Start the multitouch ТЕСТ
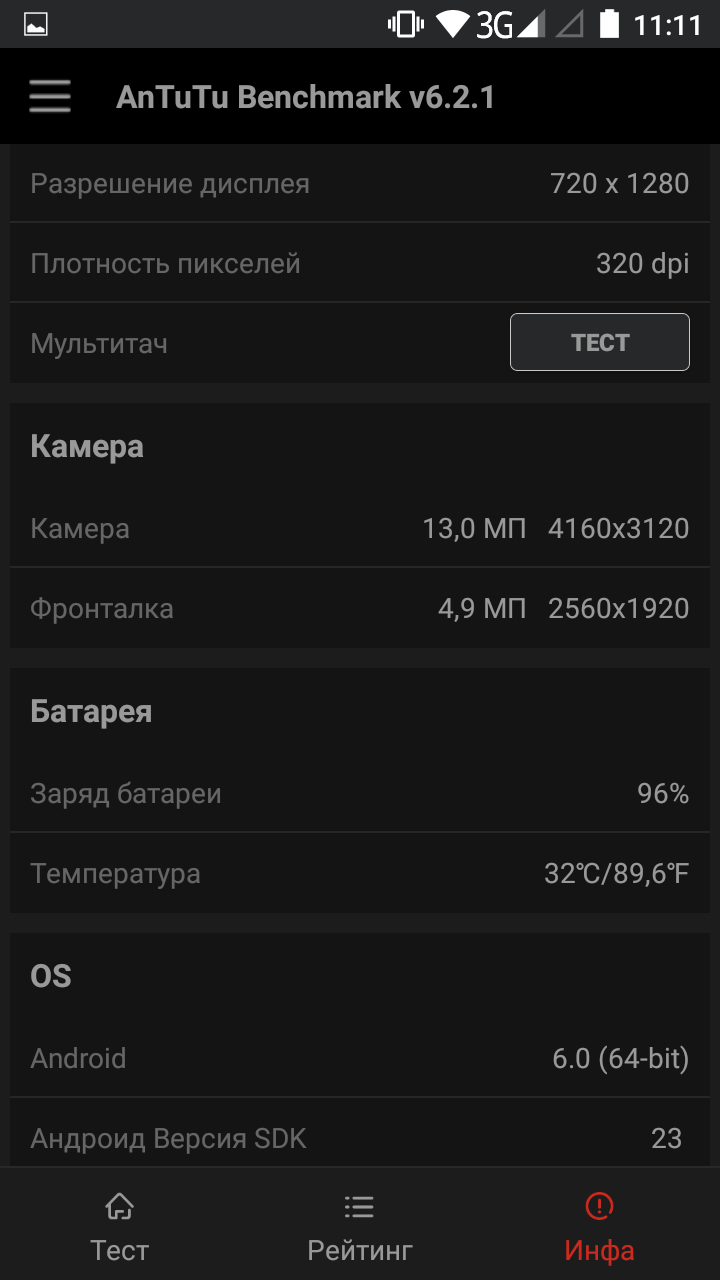The height and width of the screenshot is (1280, 720). click(599, 342)
